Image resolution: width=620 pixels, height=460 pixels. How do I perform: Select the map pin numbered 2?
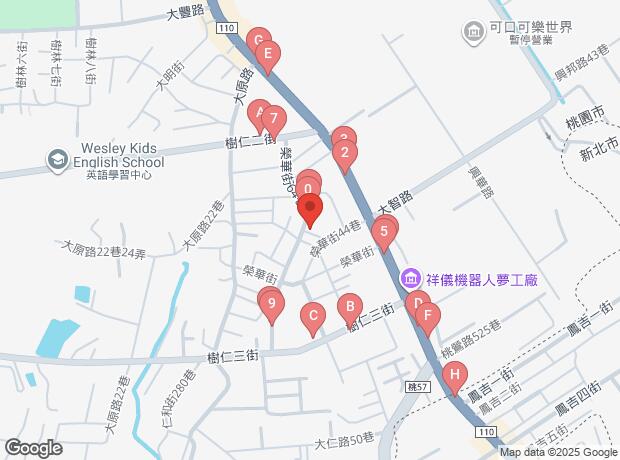(345, 154)
